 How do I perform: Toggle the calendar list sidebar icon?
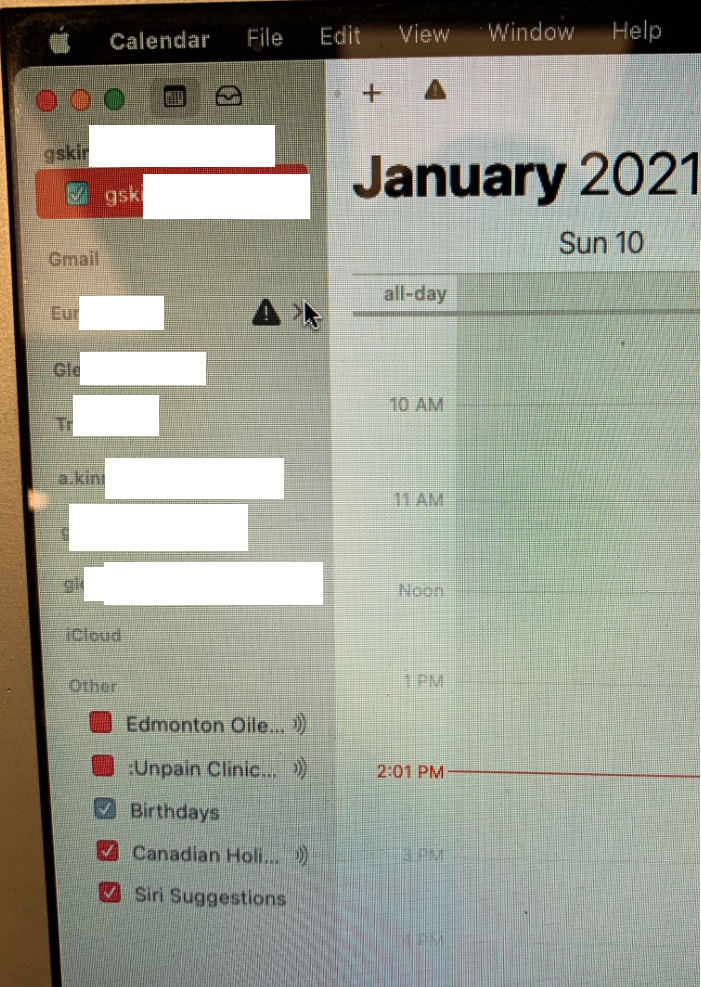tap(175, 98)
